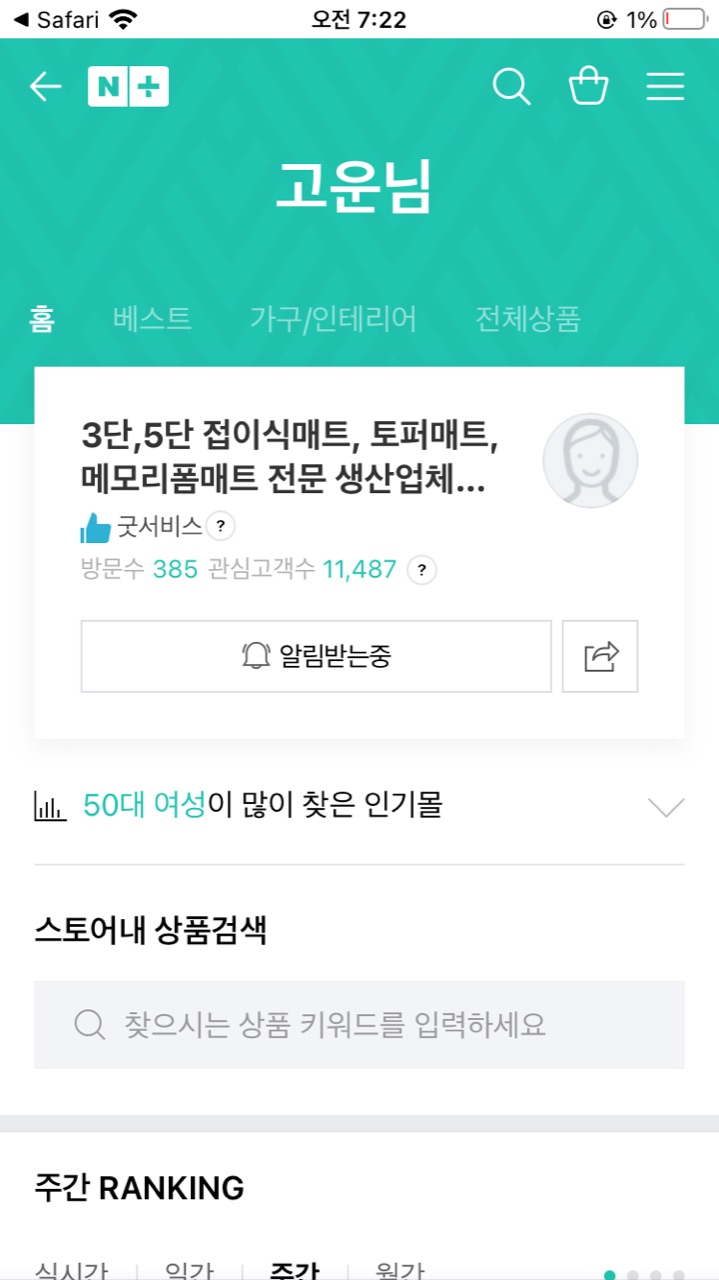Switch to the 베스트 tab
The image size is (719, 1280).
pos(152,319)
